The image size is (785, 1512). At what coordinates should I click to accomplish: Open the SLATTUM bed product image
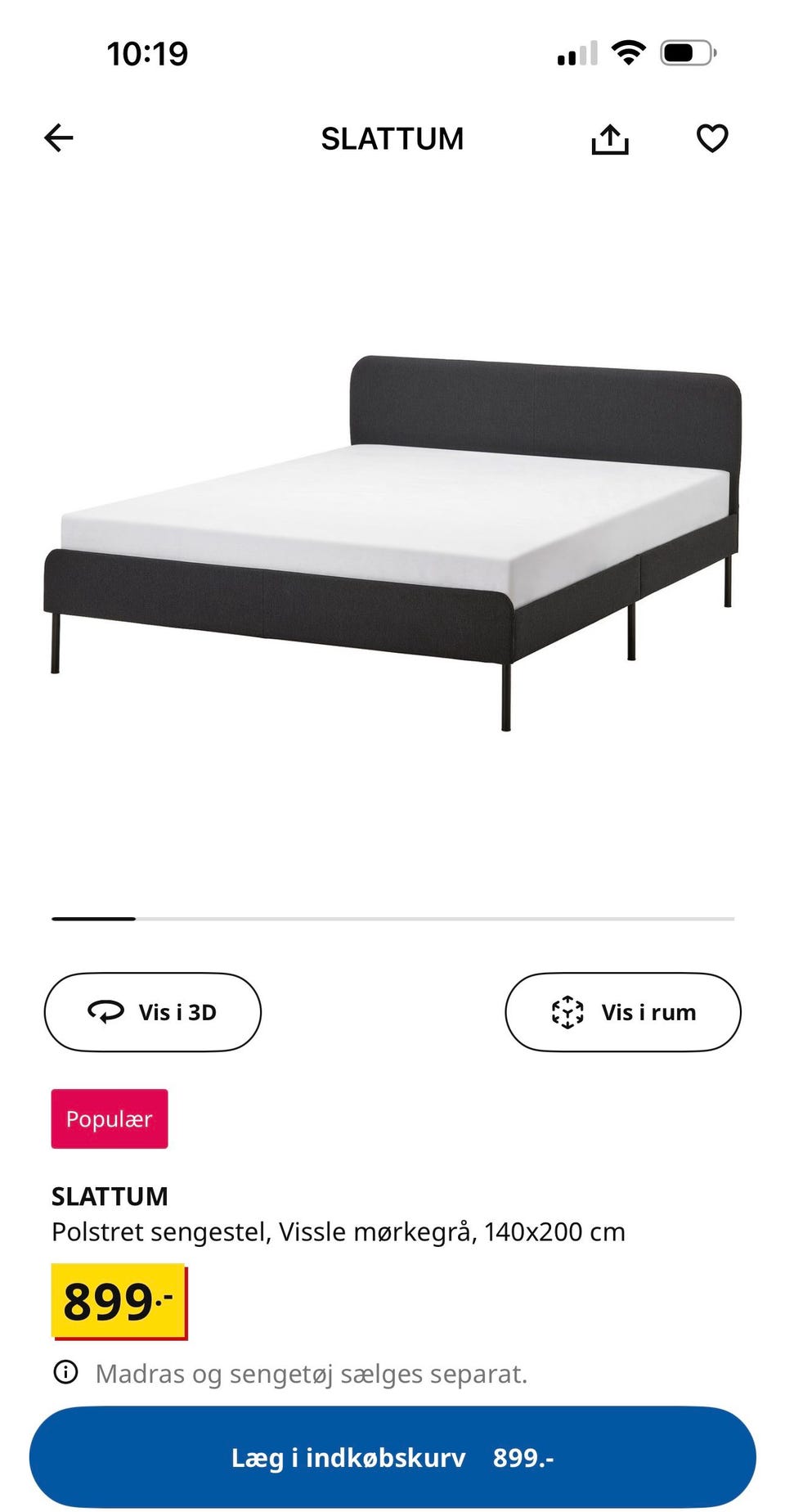point(392,542)
